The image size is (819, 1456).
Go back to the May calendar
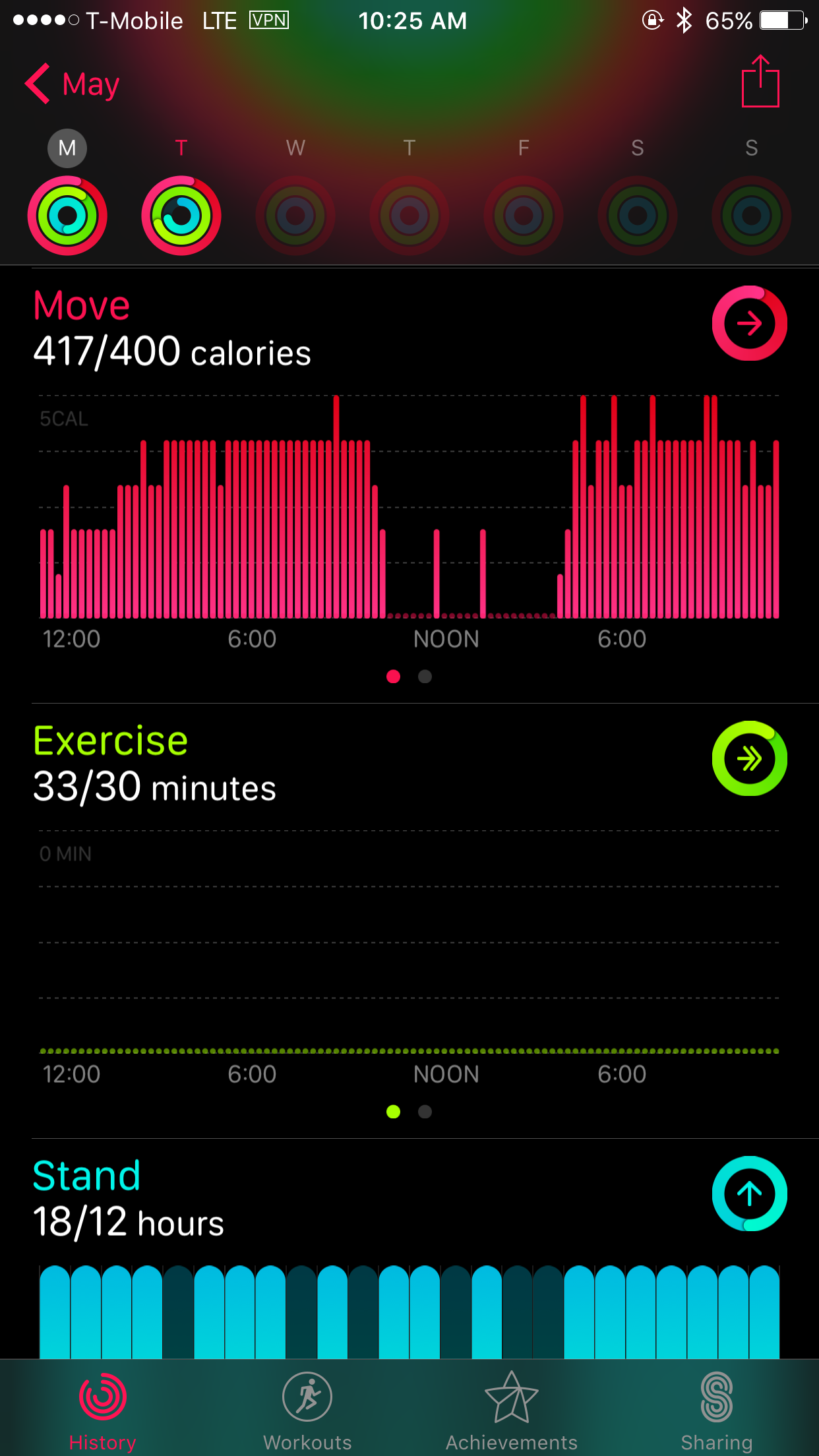pyautogui.click(x=73, y=84)
